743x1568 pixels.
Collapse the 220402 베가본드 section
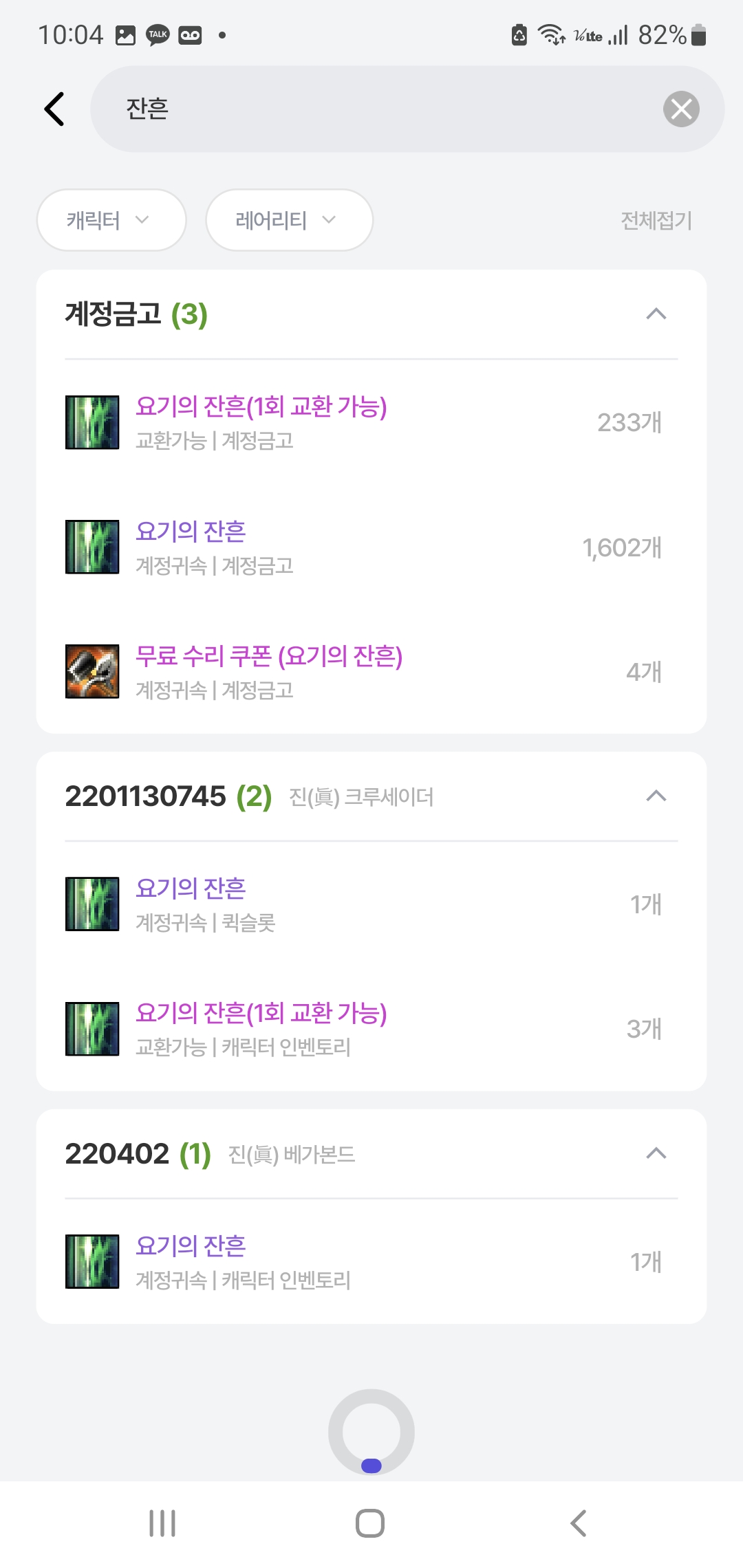pyautogui.click(x=656, y=1153)
